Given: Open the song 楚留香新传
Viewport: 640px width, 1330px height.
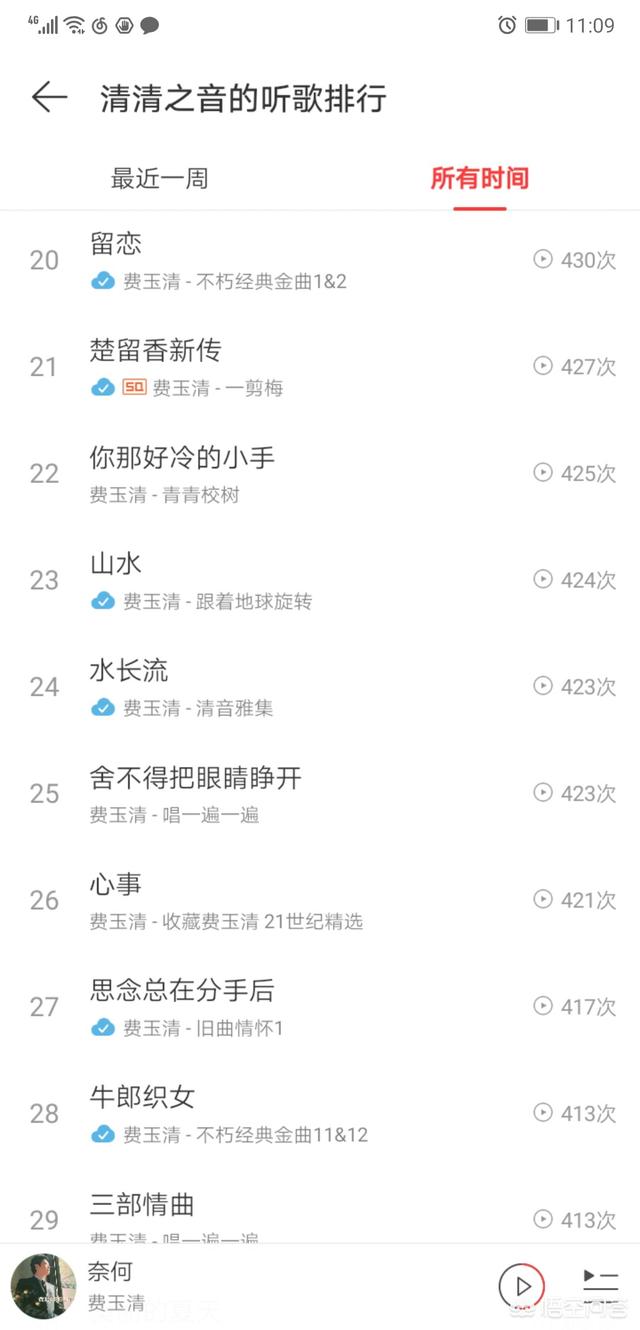Looking at the screenshot, I should click(x=320, y=367).
